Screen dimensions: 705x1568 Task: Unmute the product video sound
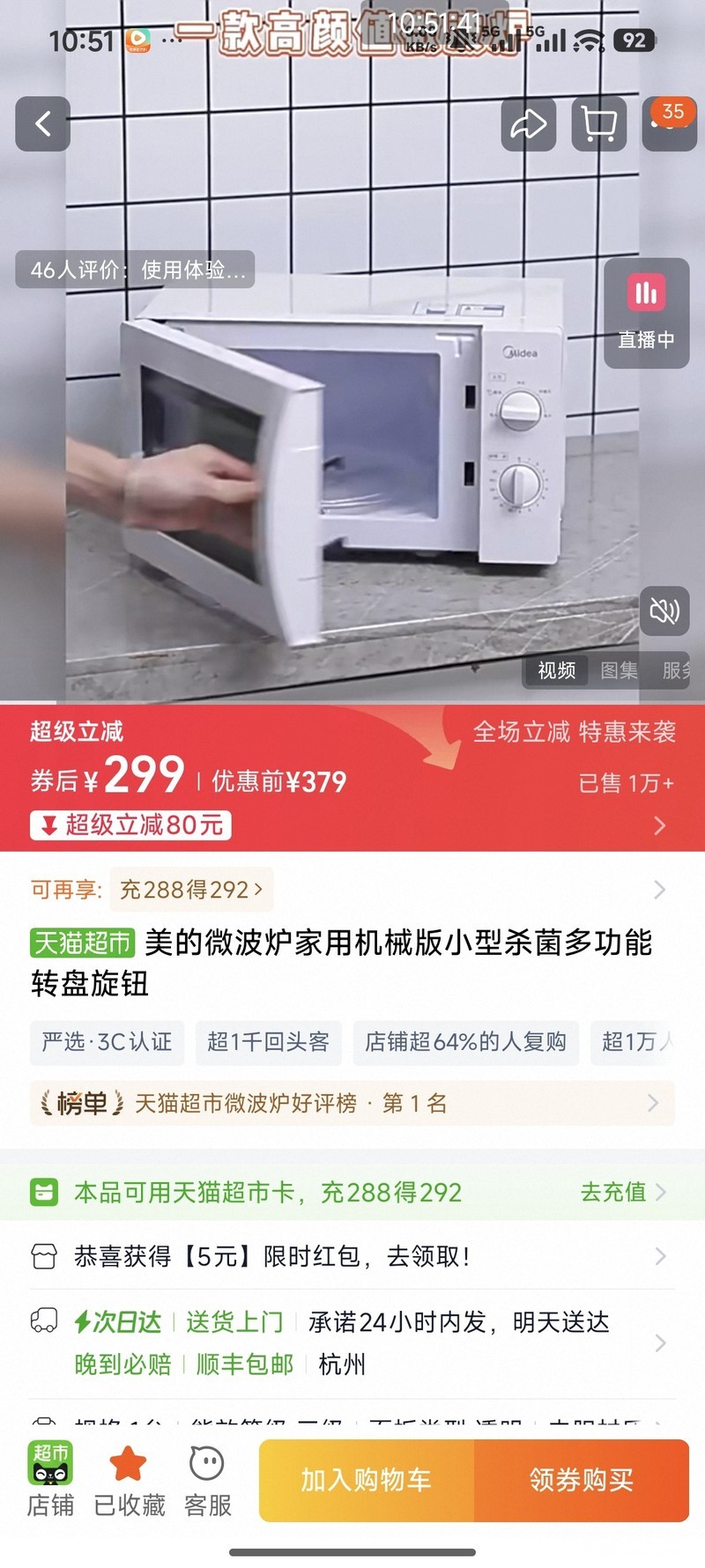tap(664, 610)
